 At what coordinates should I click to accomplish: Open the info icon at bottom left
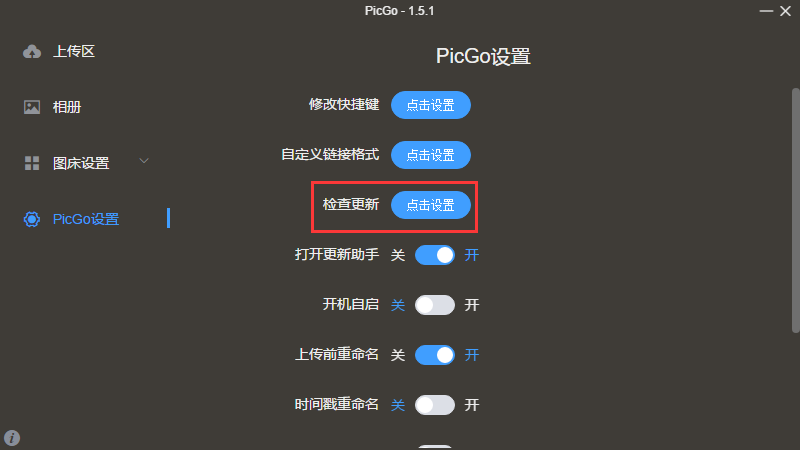13,438
